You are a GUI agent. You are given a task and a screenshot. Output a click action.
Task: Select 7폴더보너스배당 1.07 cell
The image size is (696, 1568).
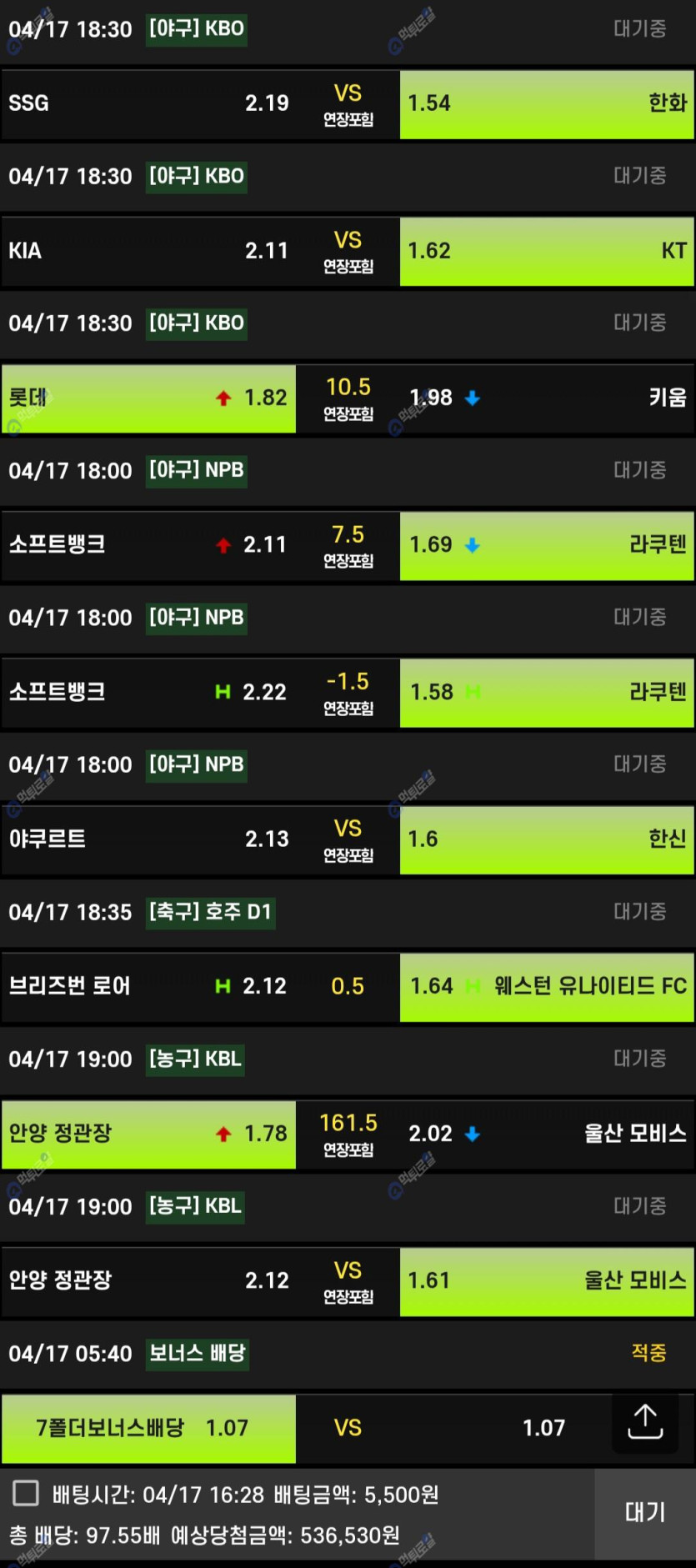click(148, 1428)
